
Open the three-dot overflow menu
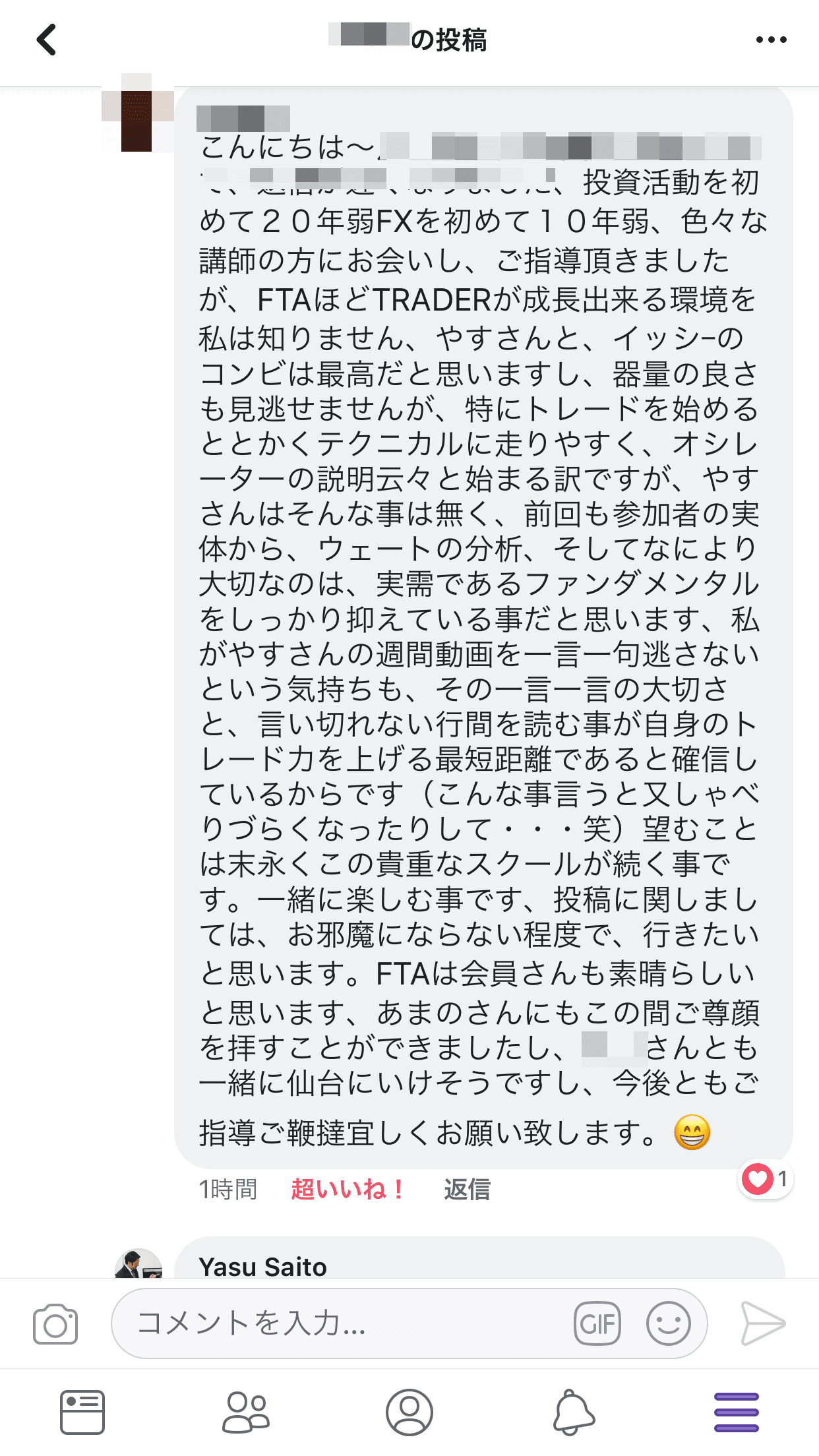click(771, 40)
